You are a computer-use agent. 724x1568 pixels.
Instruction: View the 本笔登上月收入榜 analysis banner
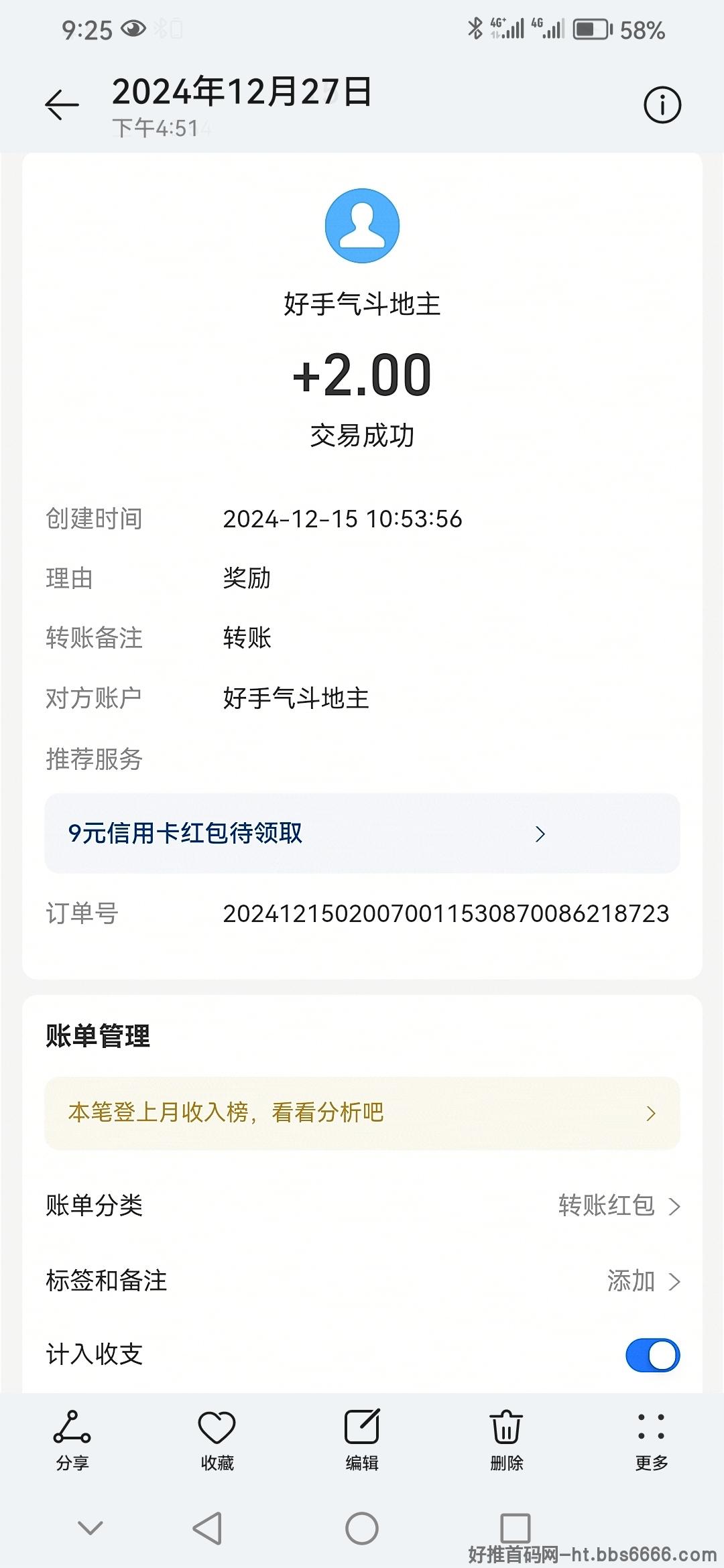(x=362, y=1113)
